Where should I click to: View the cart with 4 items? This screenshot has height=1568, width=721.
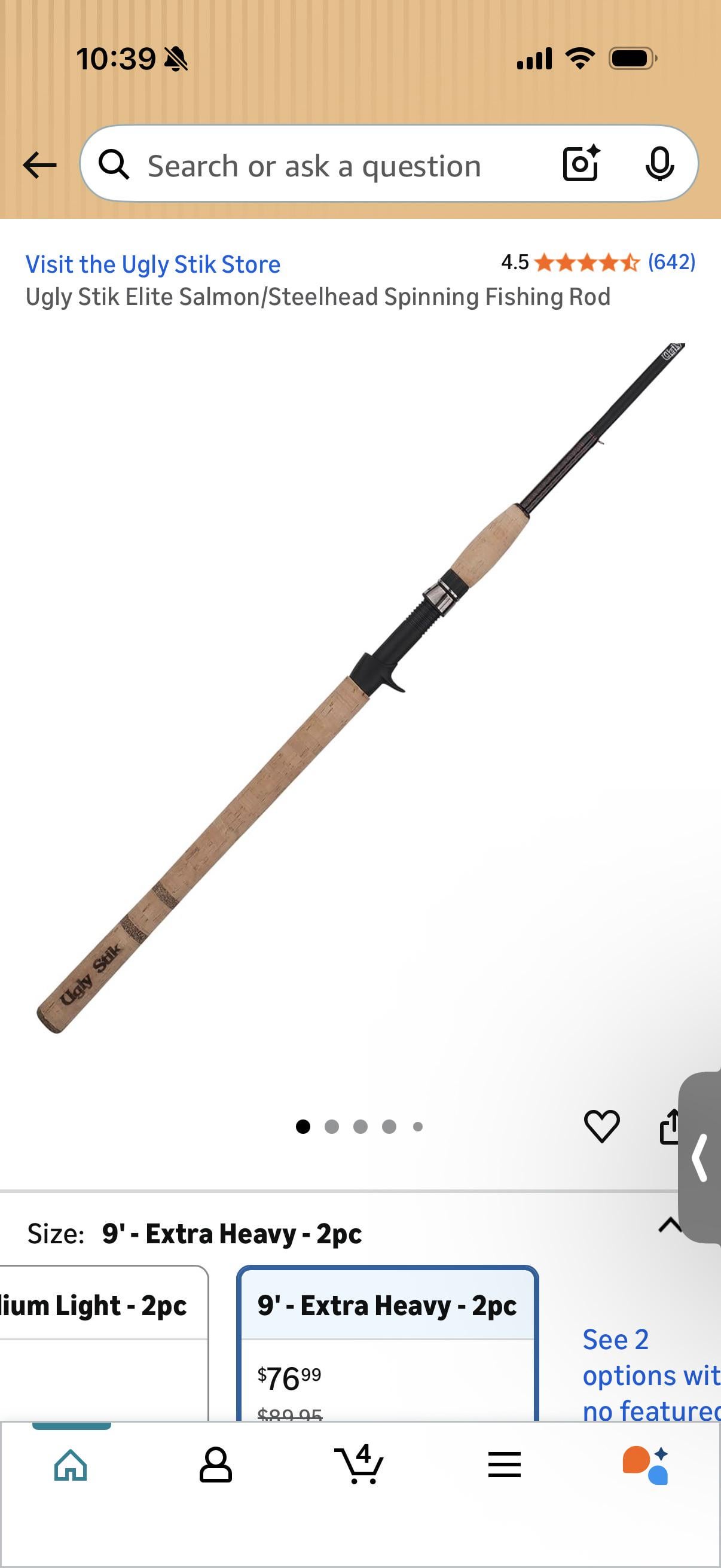point(359,1463)
